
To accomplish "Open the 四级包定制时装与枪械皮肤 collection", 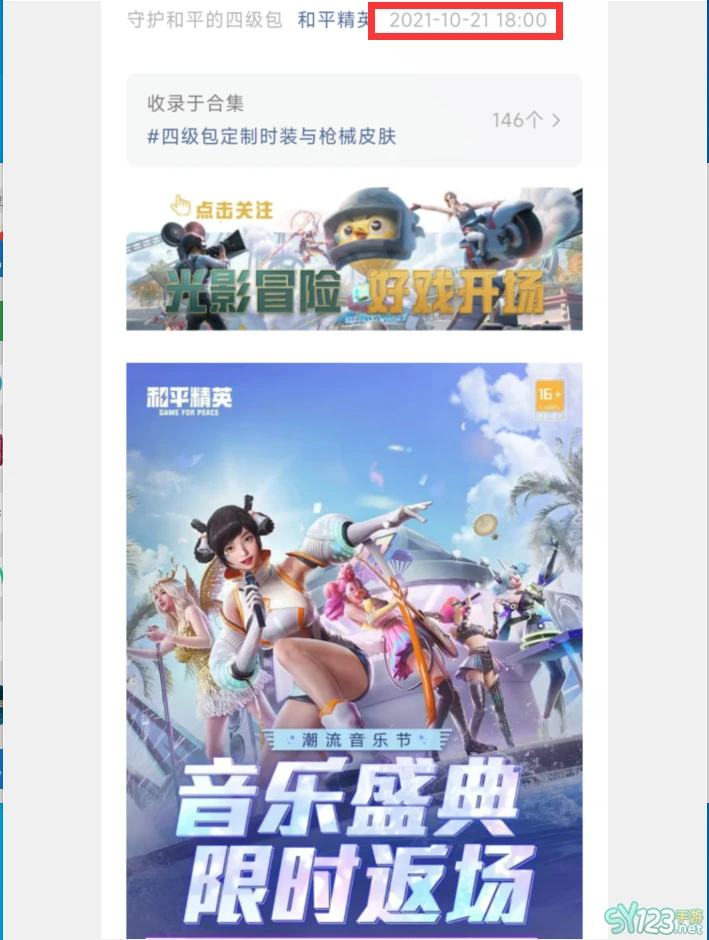I will pos(353,120).
